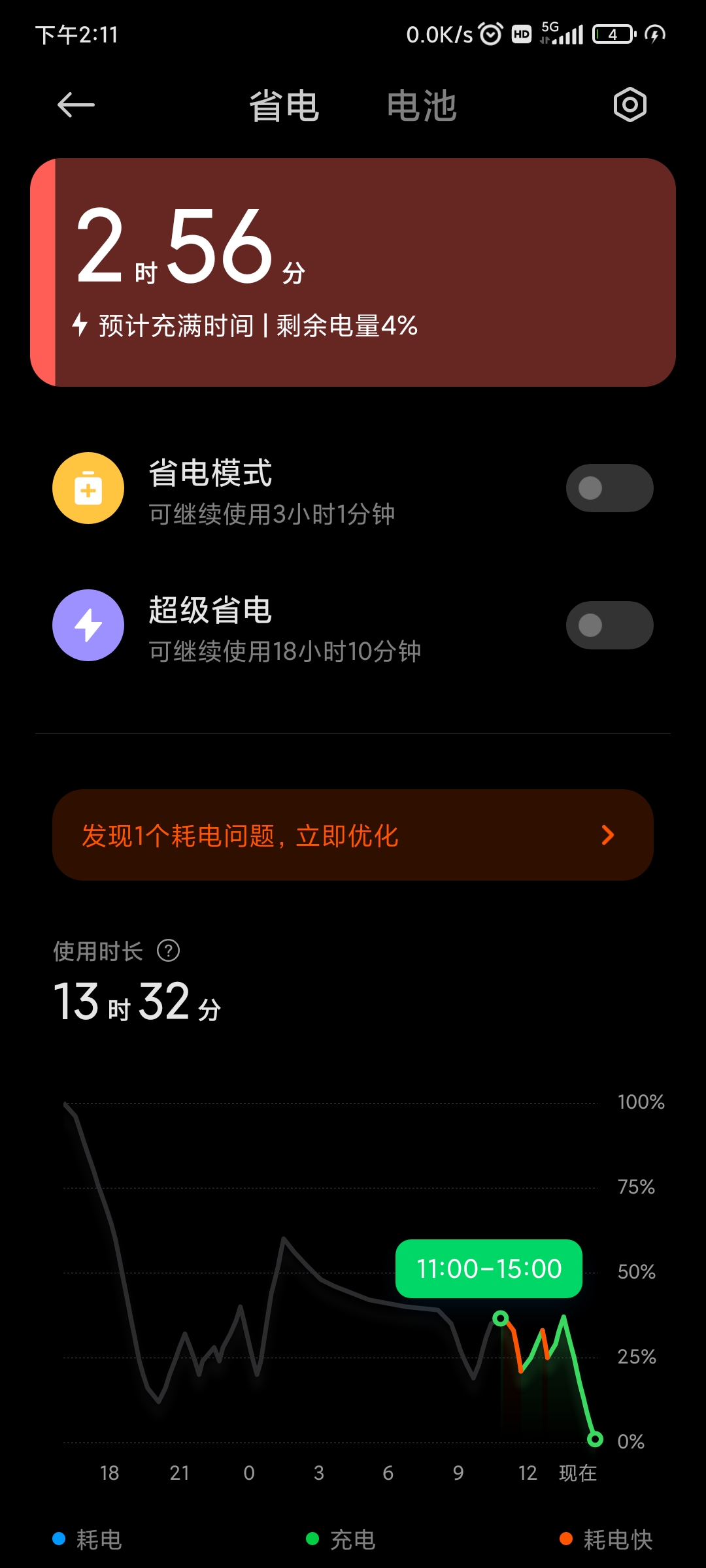Go back using the arrow icon

[76, 105]
